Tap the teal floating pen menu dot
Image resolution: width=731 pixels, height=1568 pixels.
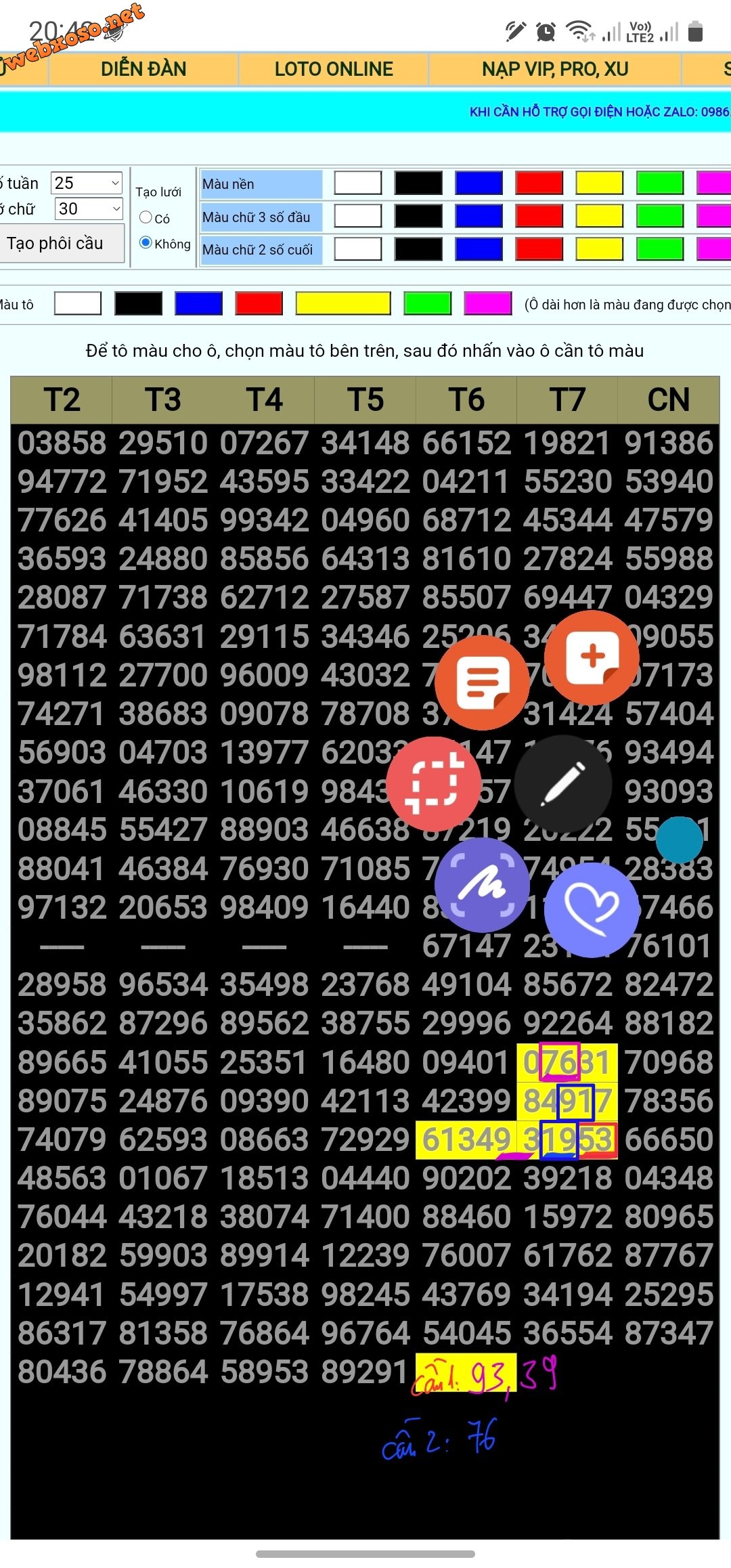679,840
